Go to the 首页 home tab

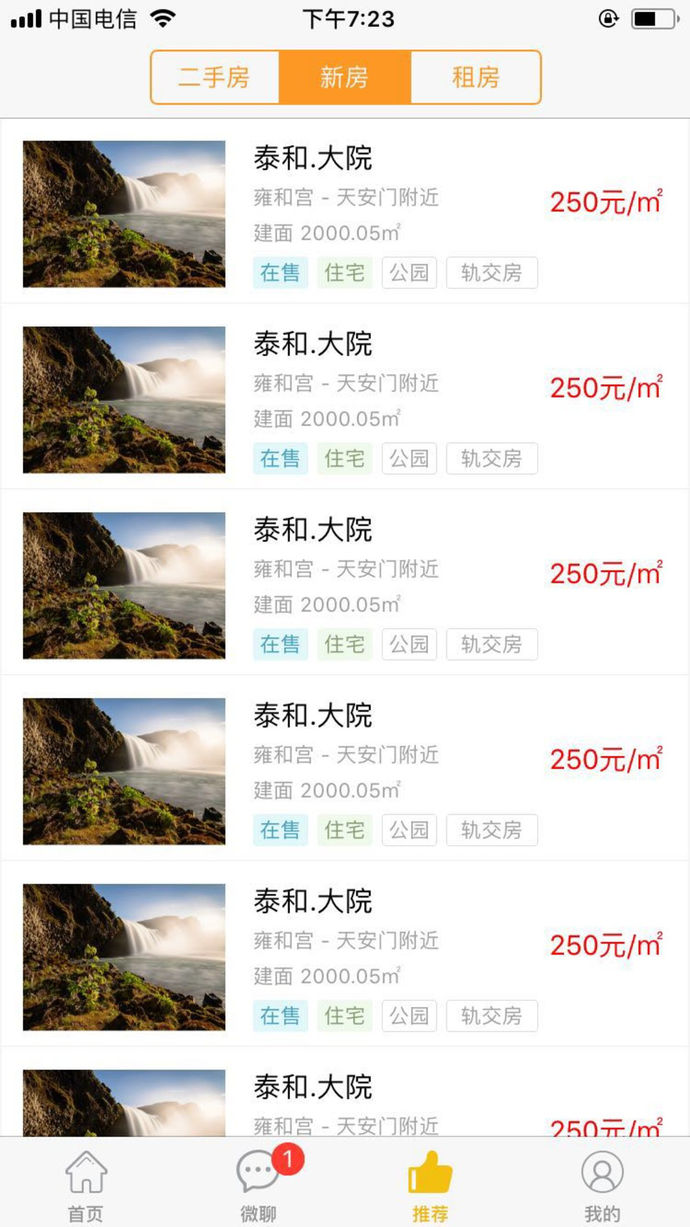pos(86,1186)
